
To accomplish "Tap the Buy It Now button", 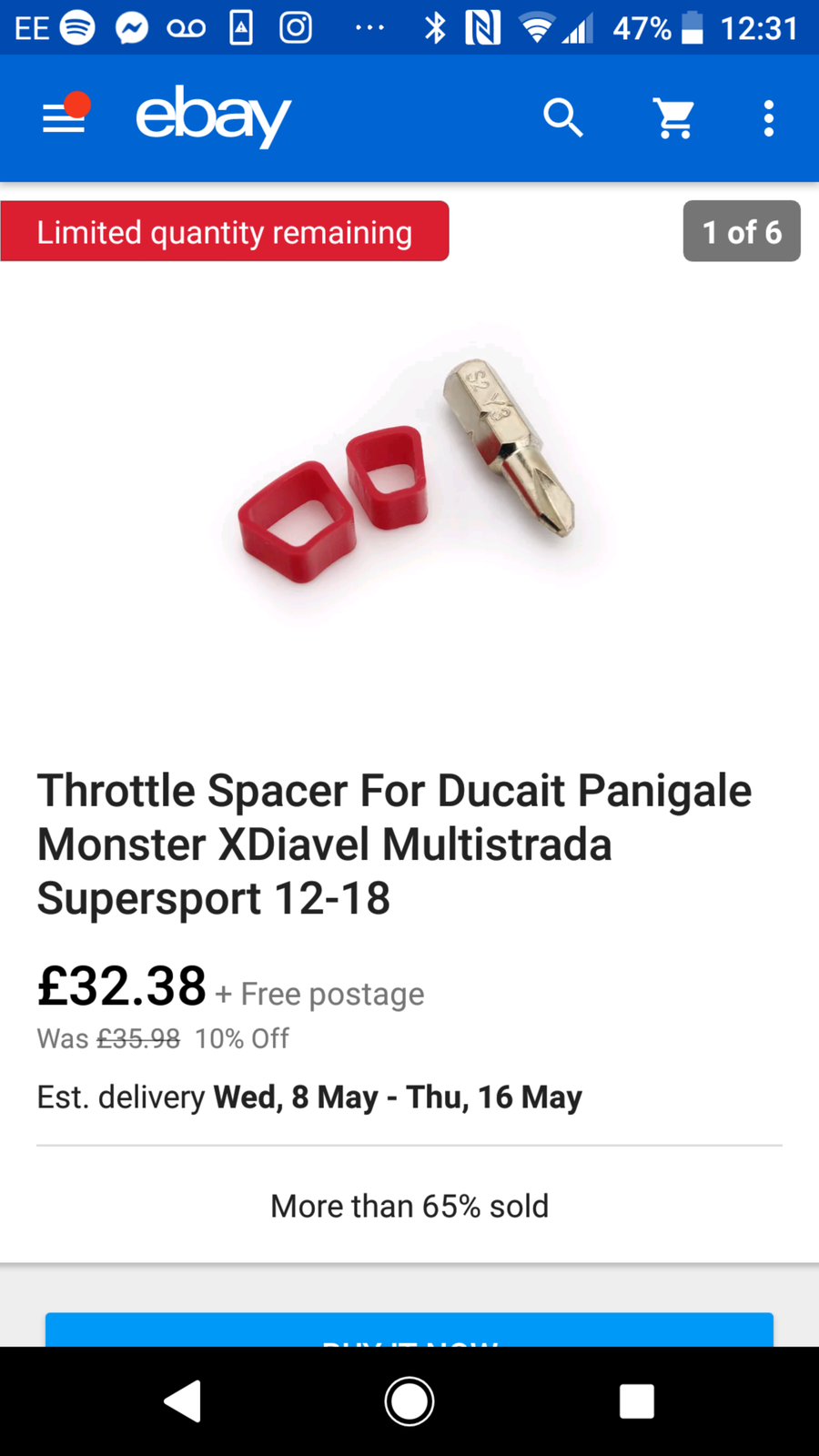I will coord(409,1330).
